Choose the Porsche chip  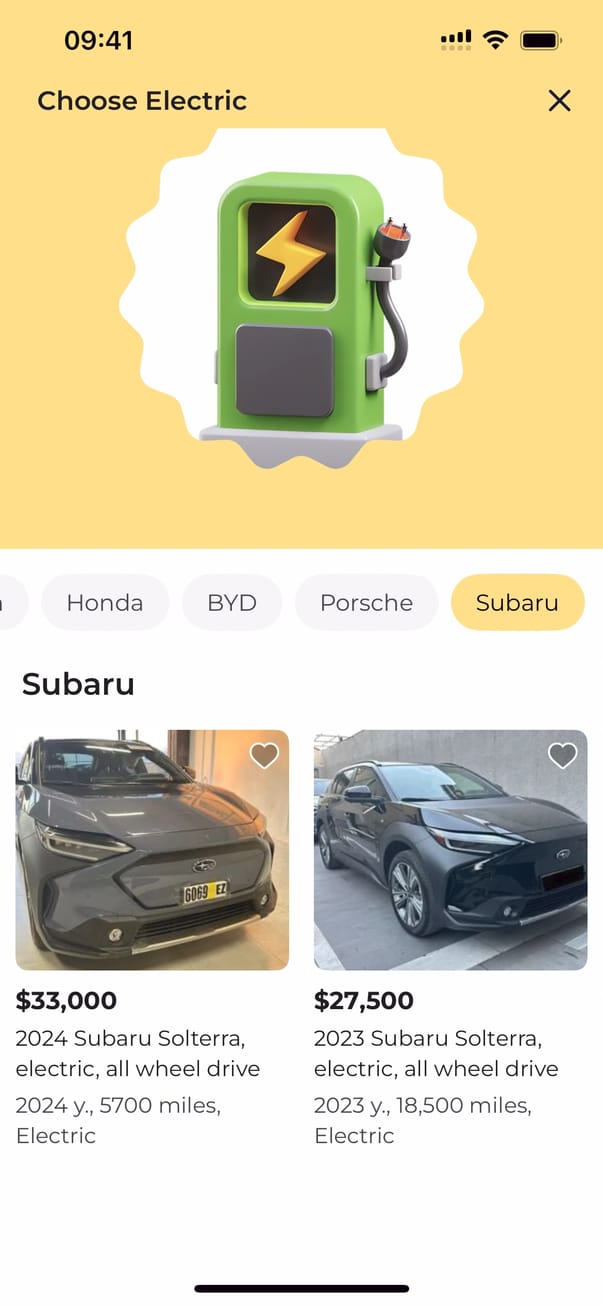[366, 602]
